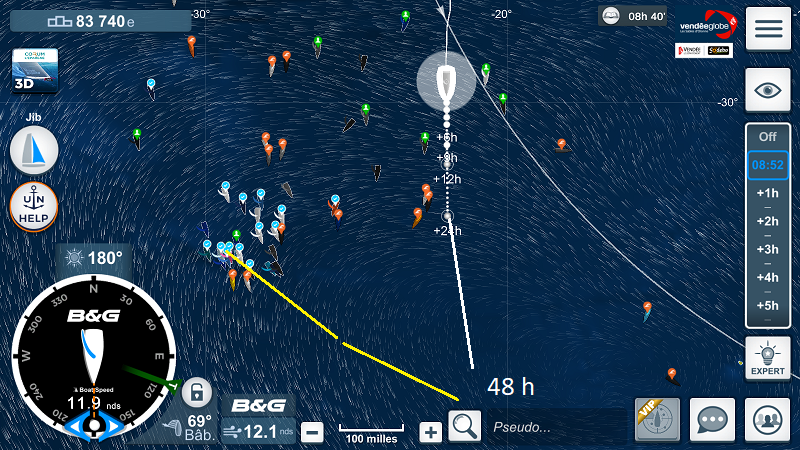This screenshot has width=800, height=450.
Task: Switch to 3D view
Action: coord(34,70)
